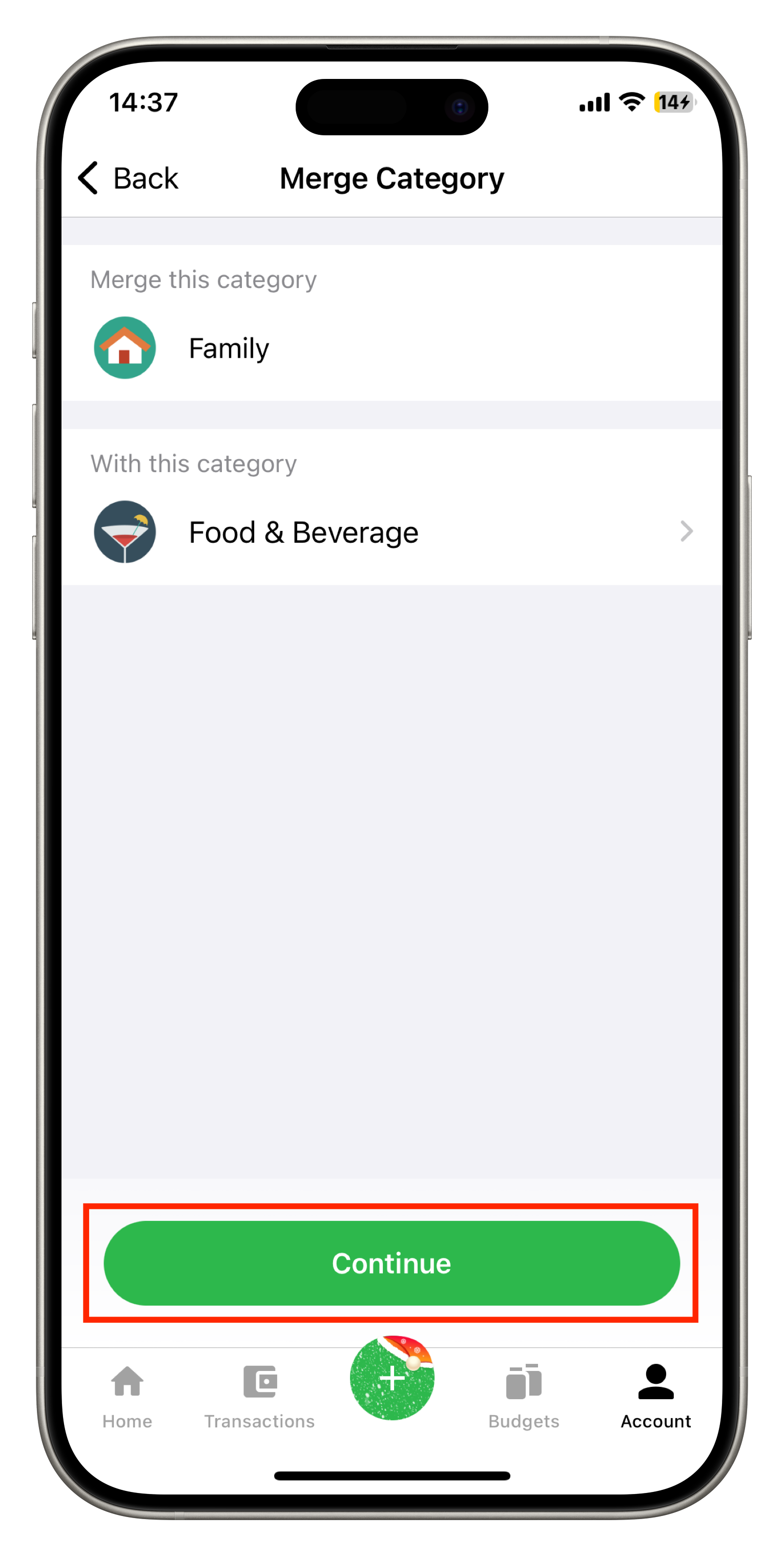Viewport: 784px width, 1556px height.
Task: Open the Account tab
Action: tap(655, 1396)
